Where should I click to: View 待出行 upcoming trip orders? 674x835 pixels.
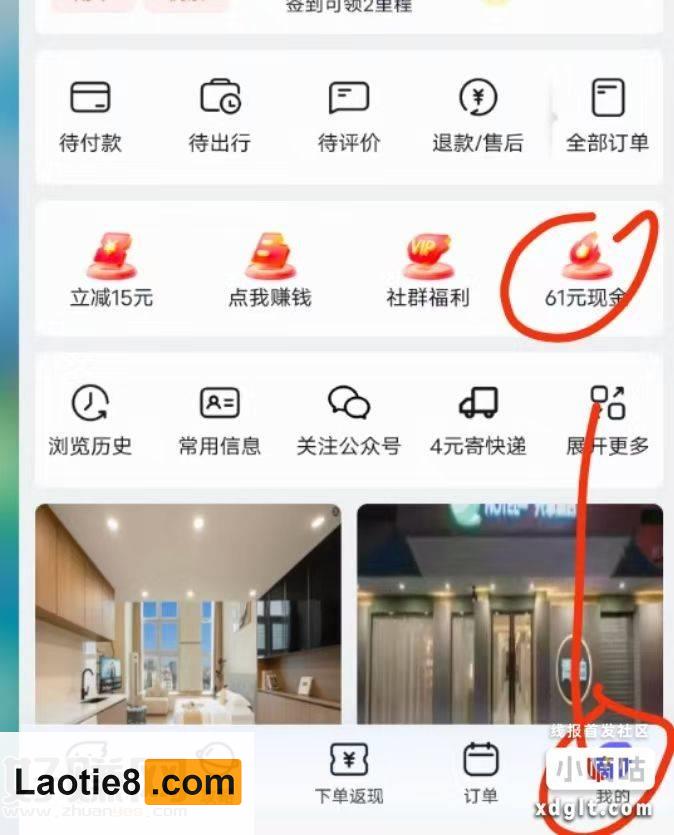(x=219, y=116)
